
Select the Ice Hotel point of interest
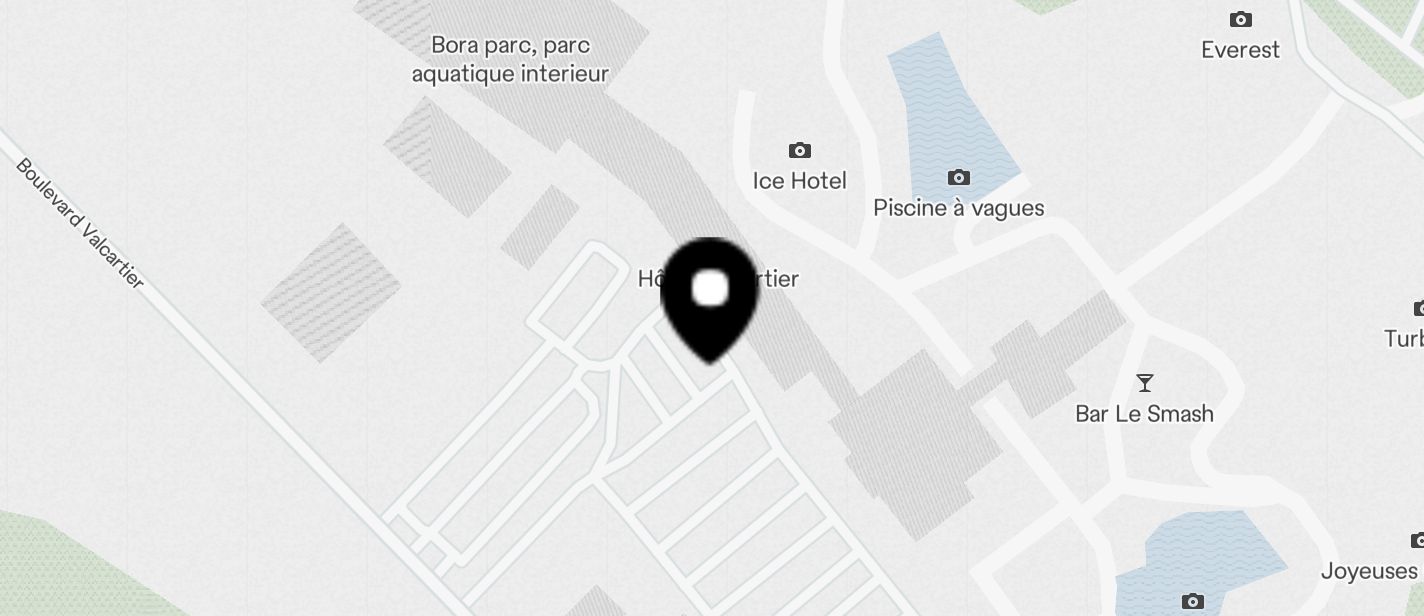[x=799, y=151]
